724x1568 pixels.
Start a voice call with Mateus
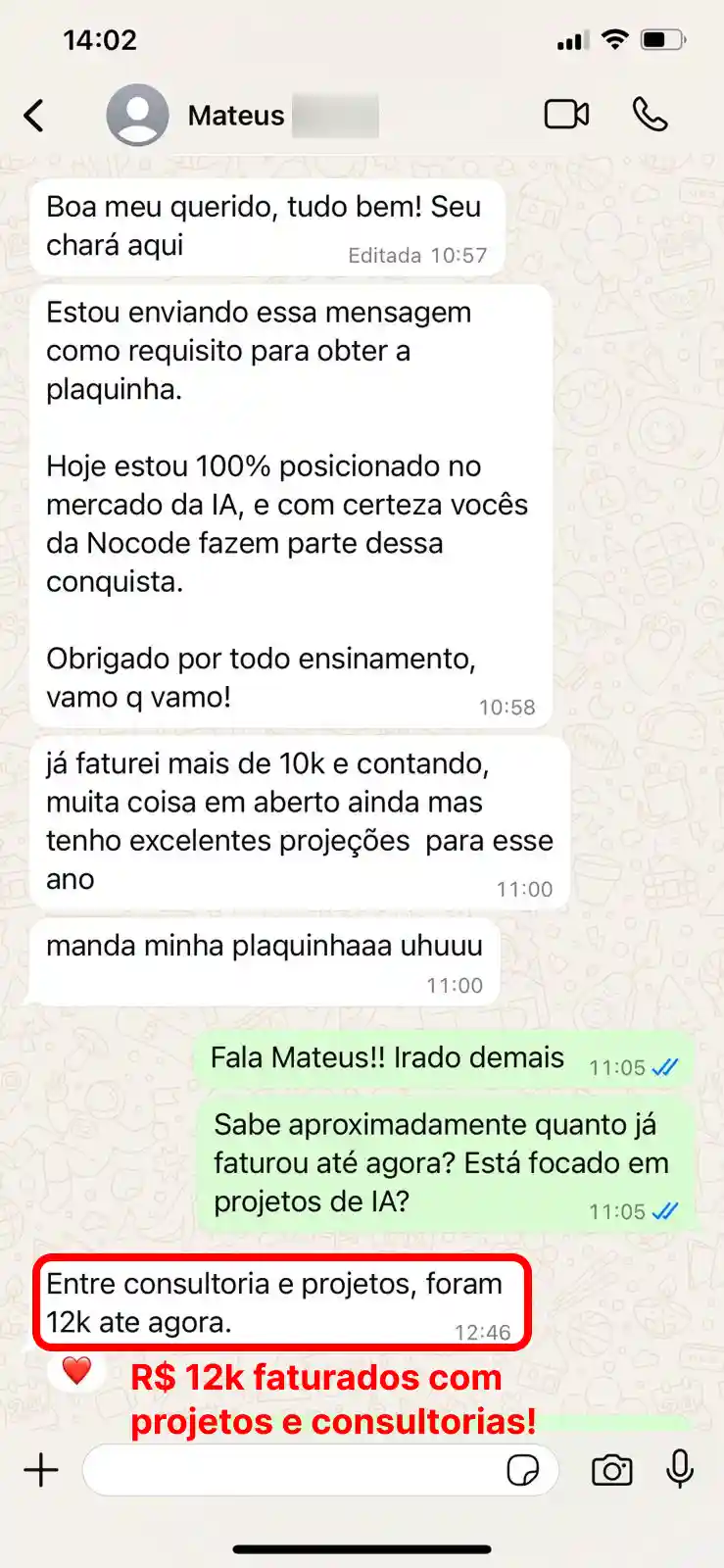pyautogui.click(x=650, y=115)
